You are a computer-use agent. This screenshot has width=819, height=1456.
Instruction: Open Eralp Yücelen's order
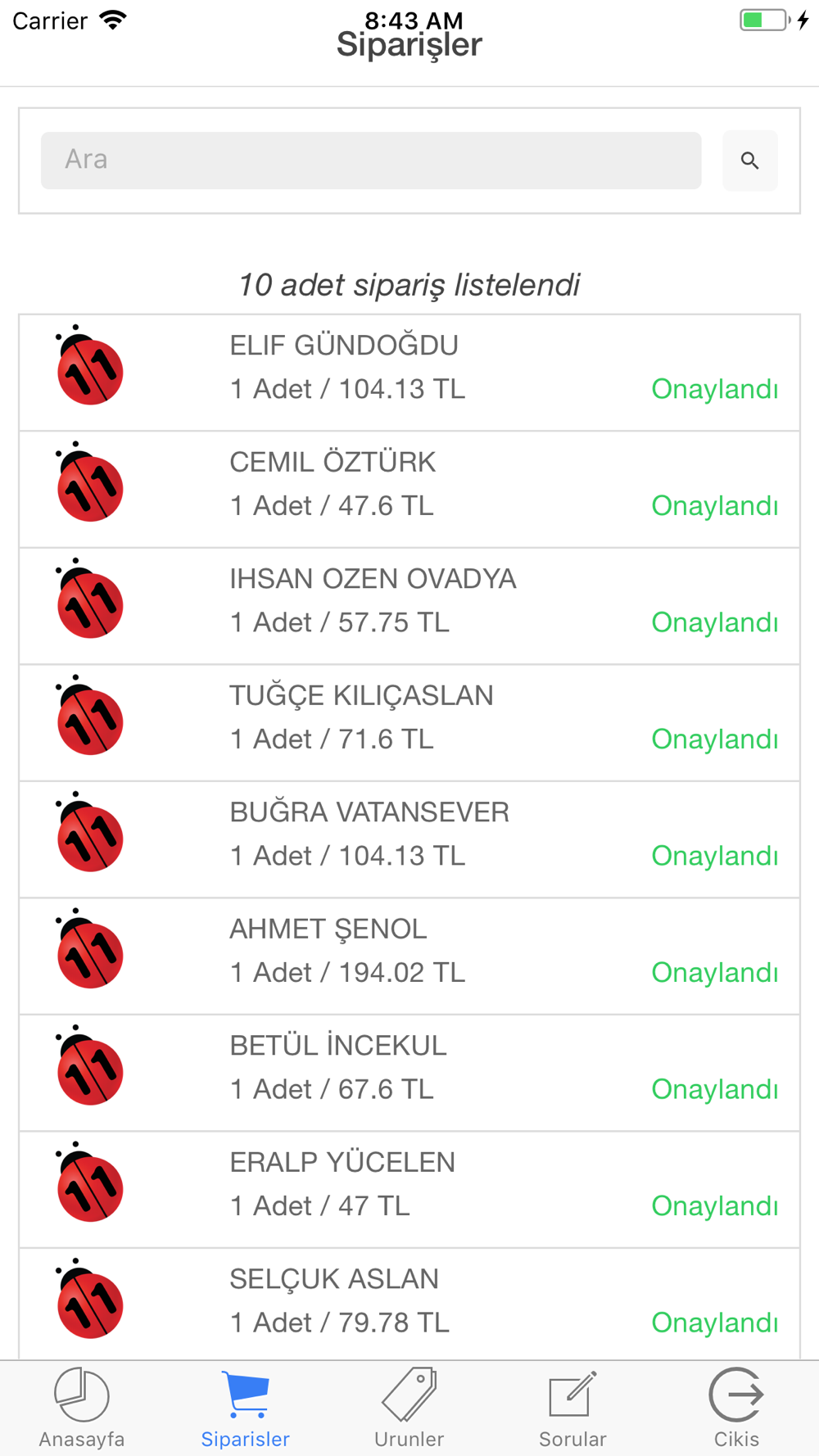[409, 1190]
